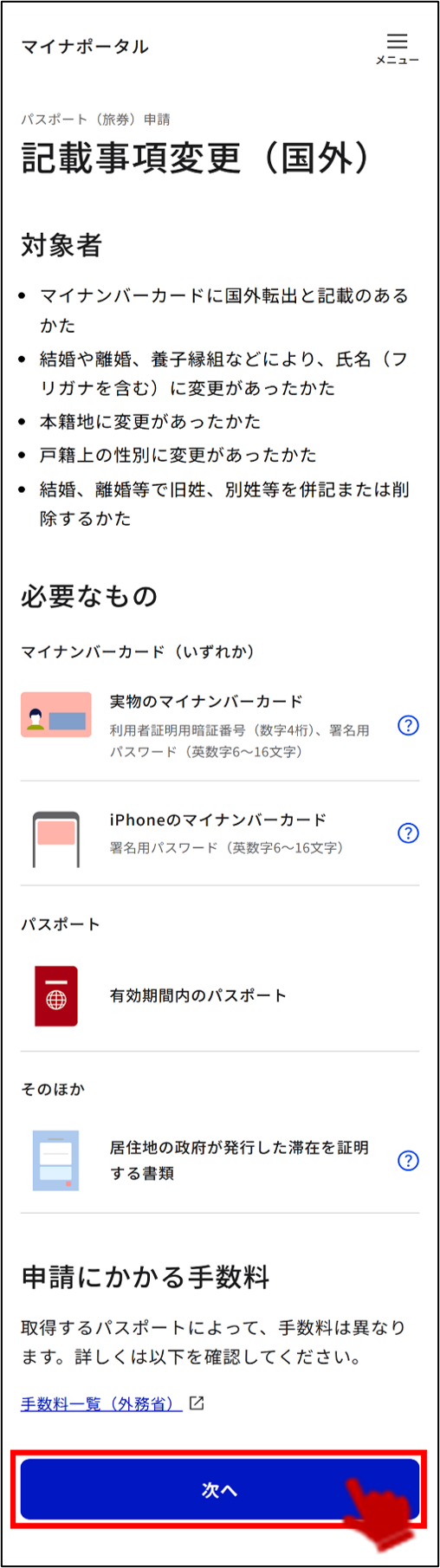Open the メニュー hamburger menu

[397, 48]
